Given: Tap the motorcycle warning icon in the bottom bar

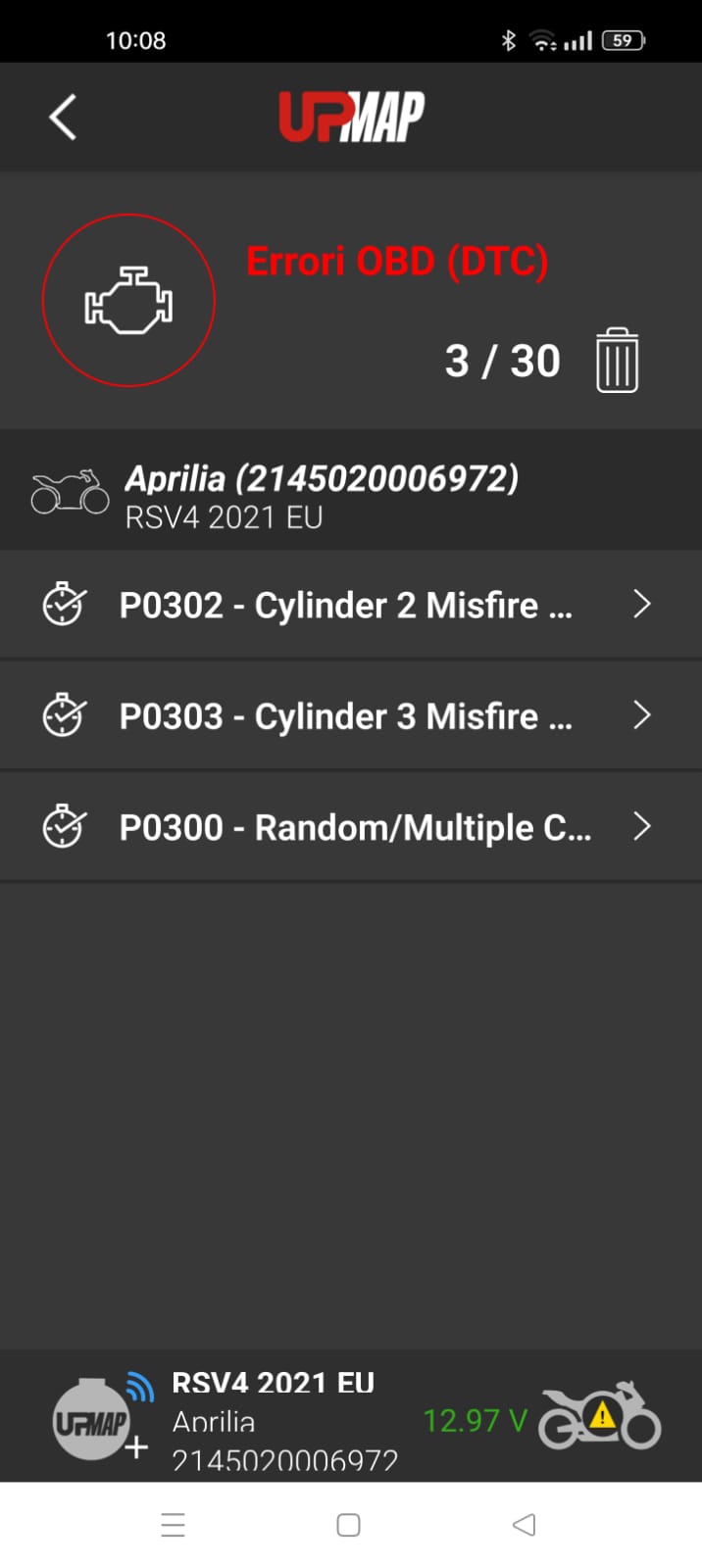Looking at the screenshot, I should [600, 1417].
